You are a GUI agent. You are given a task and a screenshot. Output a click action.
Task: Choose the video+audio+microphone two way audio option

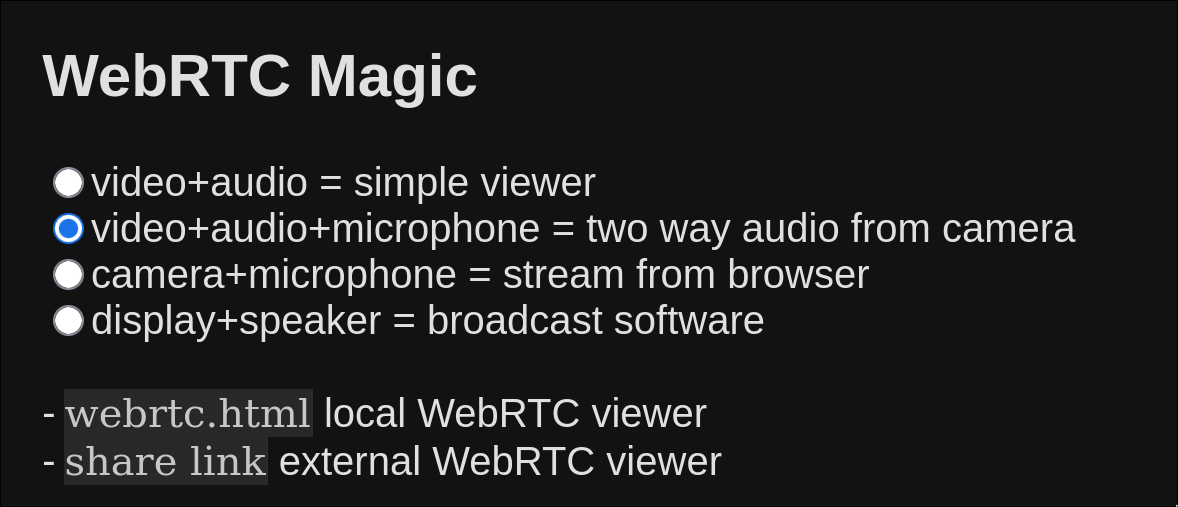68,229
